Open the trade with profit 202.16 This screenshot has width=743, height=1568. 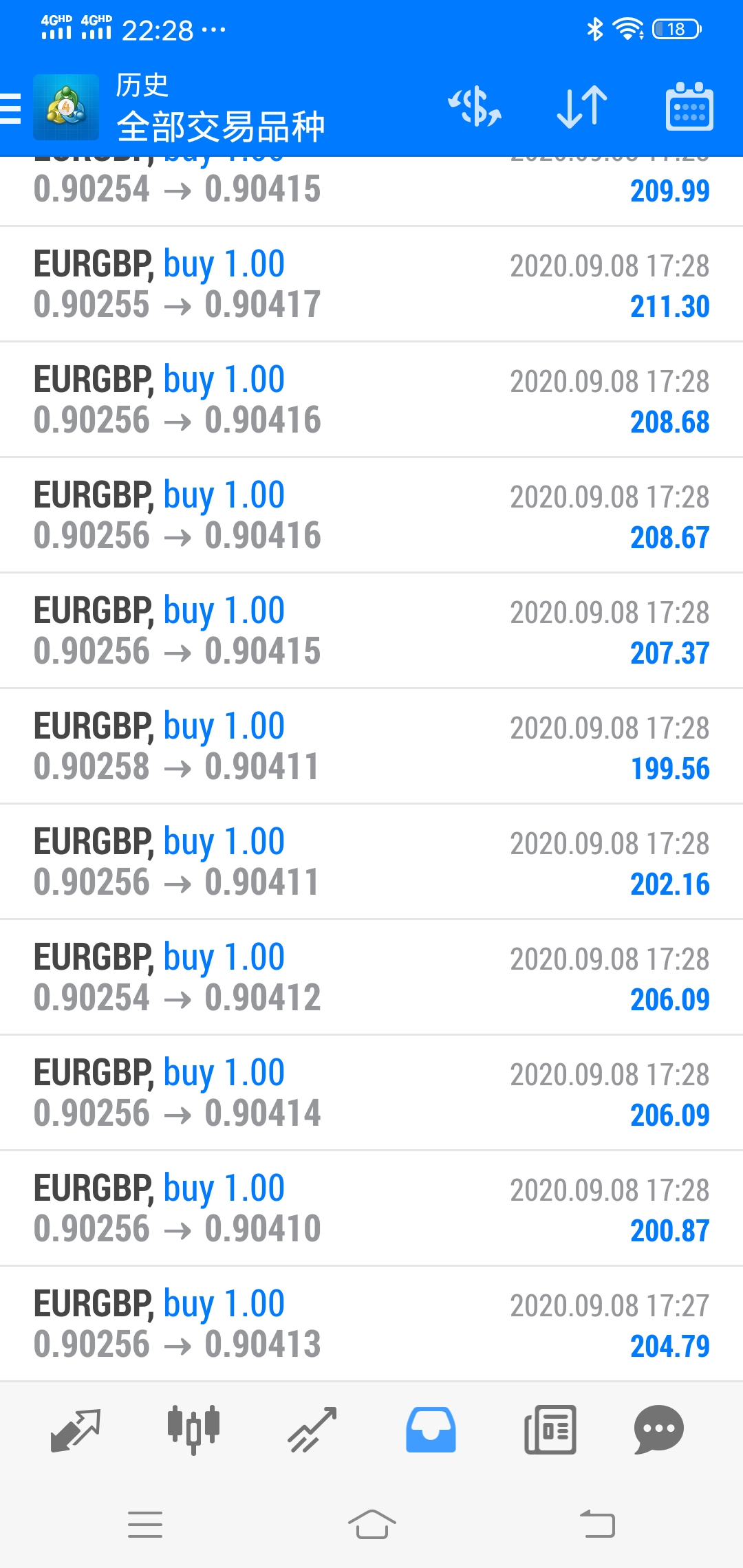coord(371,862)
